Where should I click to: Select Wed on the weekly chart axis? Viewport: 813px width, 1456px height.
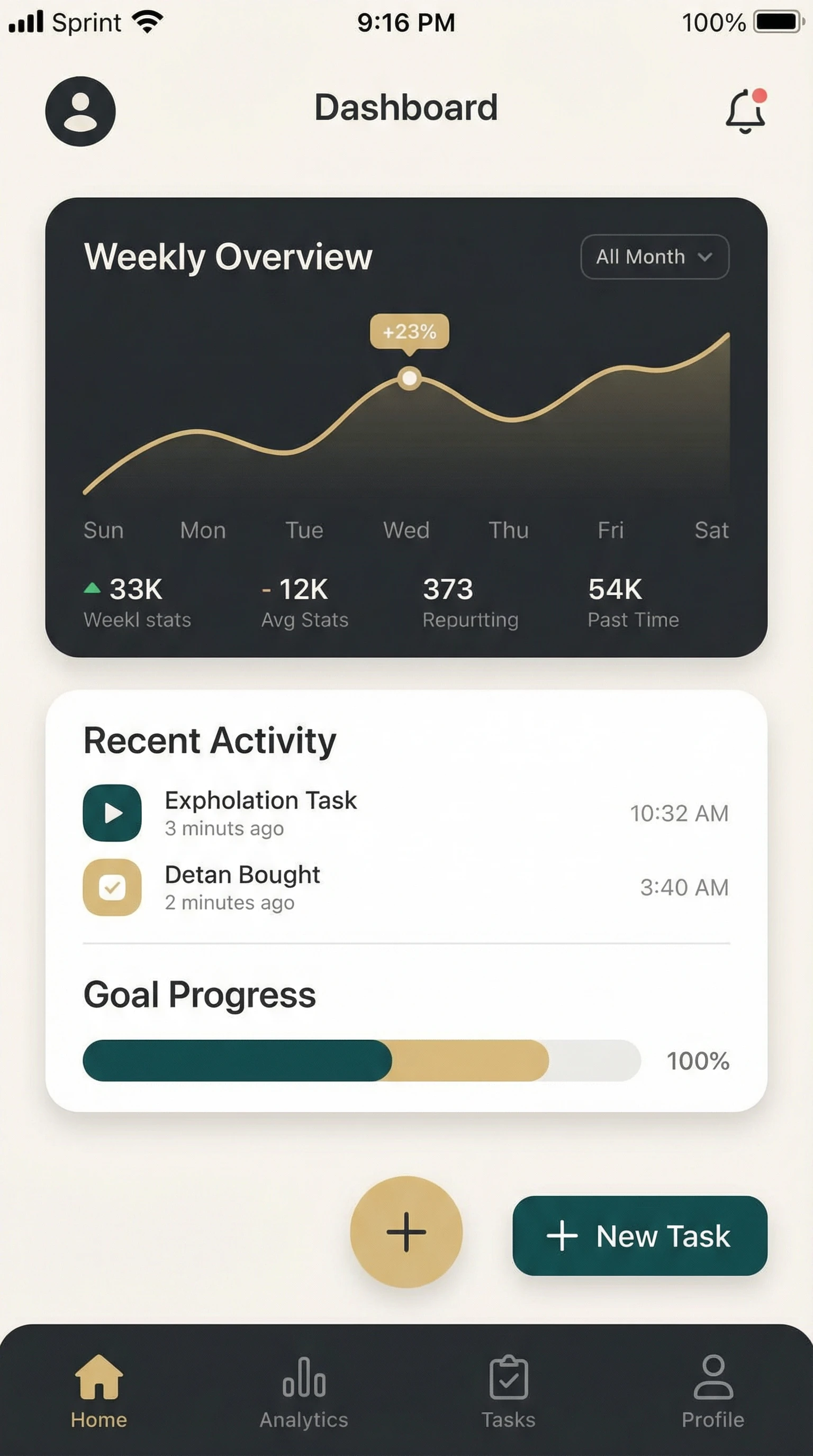point(405,530)
